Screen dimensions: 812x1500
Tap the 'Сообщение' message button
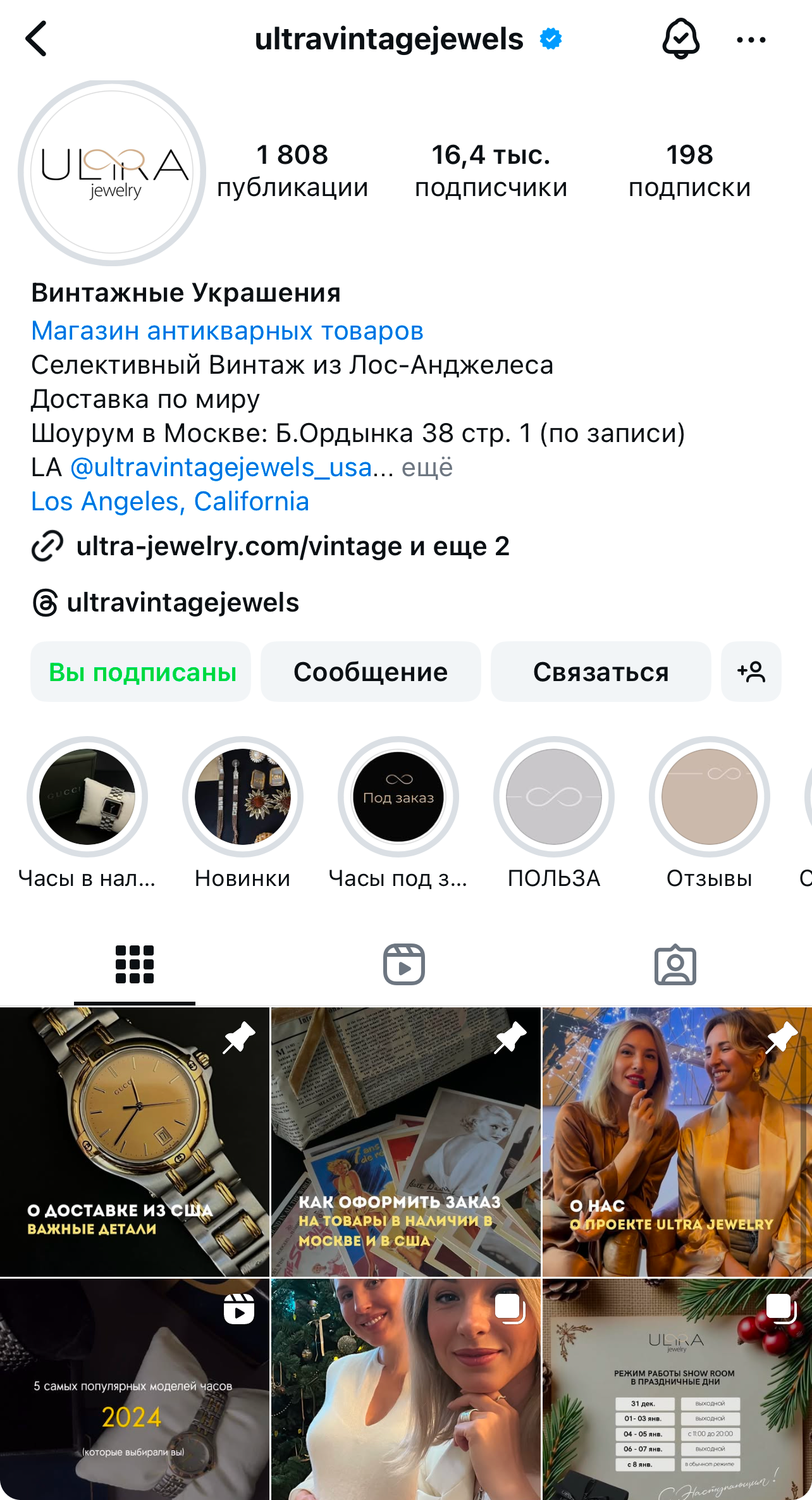click(371, 672)
